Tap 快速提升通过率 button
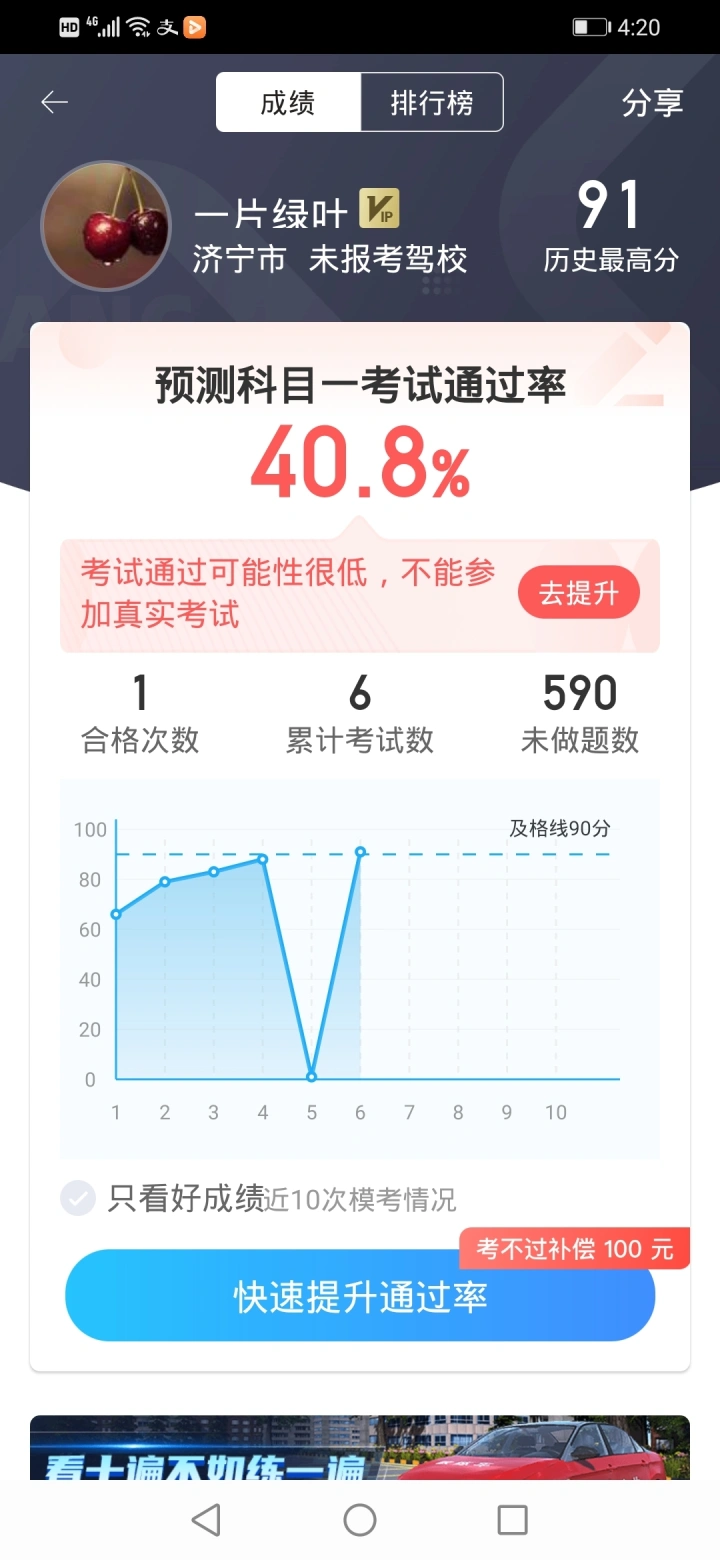The height and width of the screenshot is (1560, 720). 360,1296
